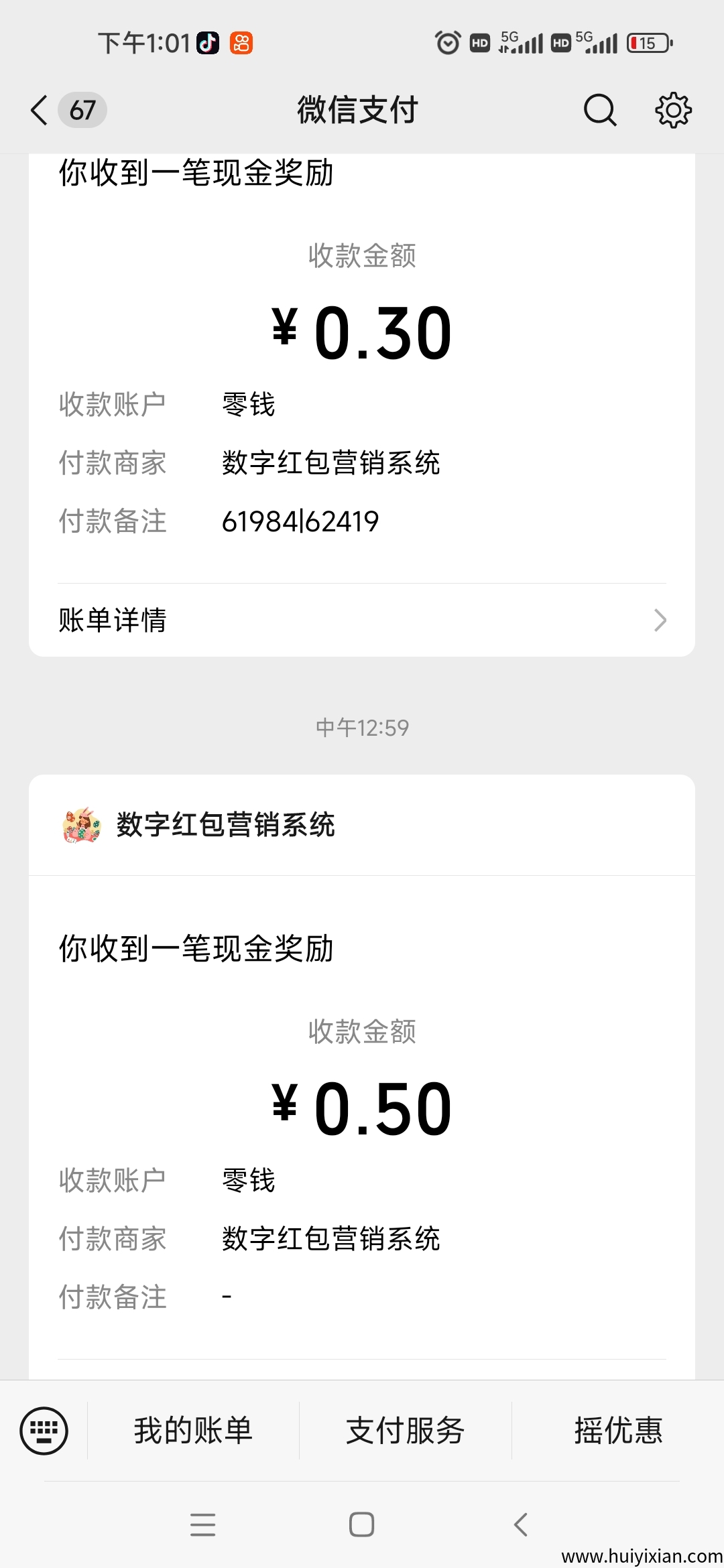This screenshot has width=724, height=1568.
Task: Switch to keyboard input mode
Action: pos(44,1431)
